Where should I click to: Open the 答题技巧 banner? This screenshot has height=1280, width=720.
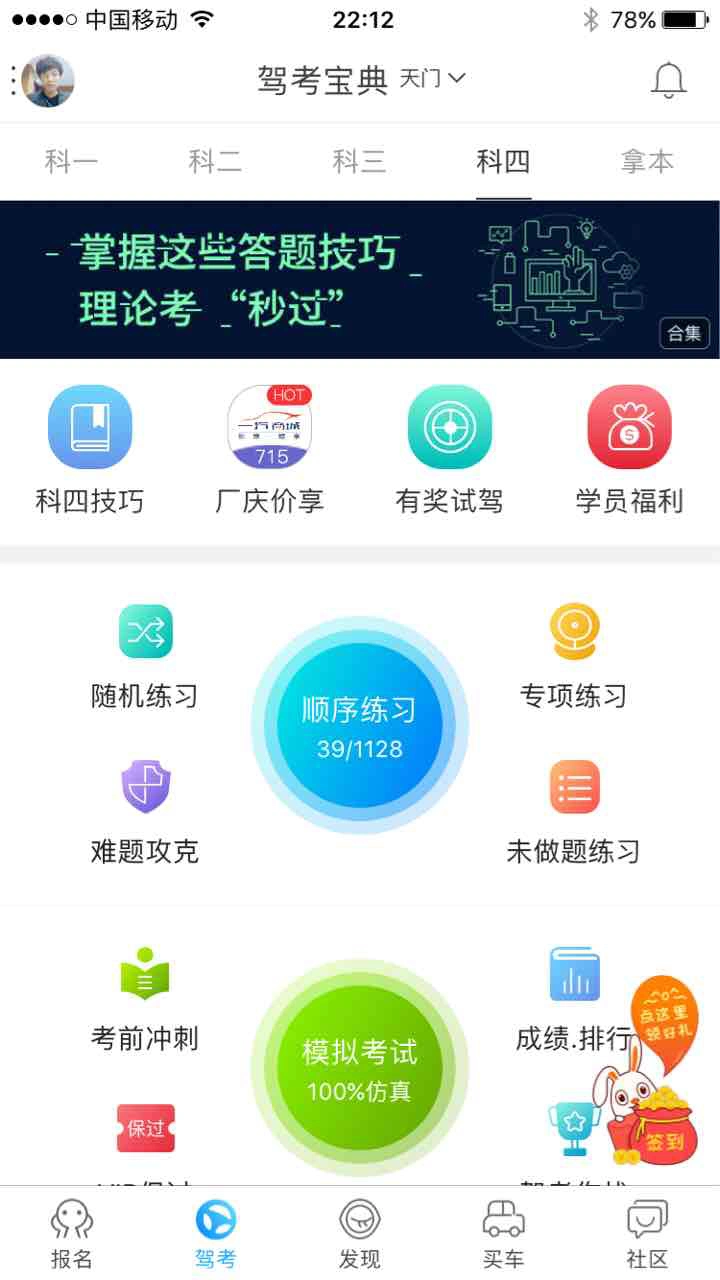[x=360, y=279]
